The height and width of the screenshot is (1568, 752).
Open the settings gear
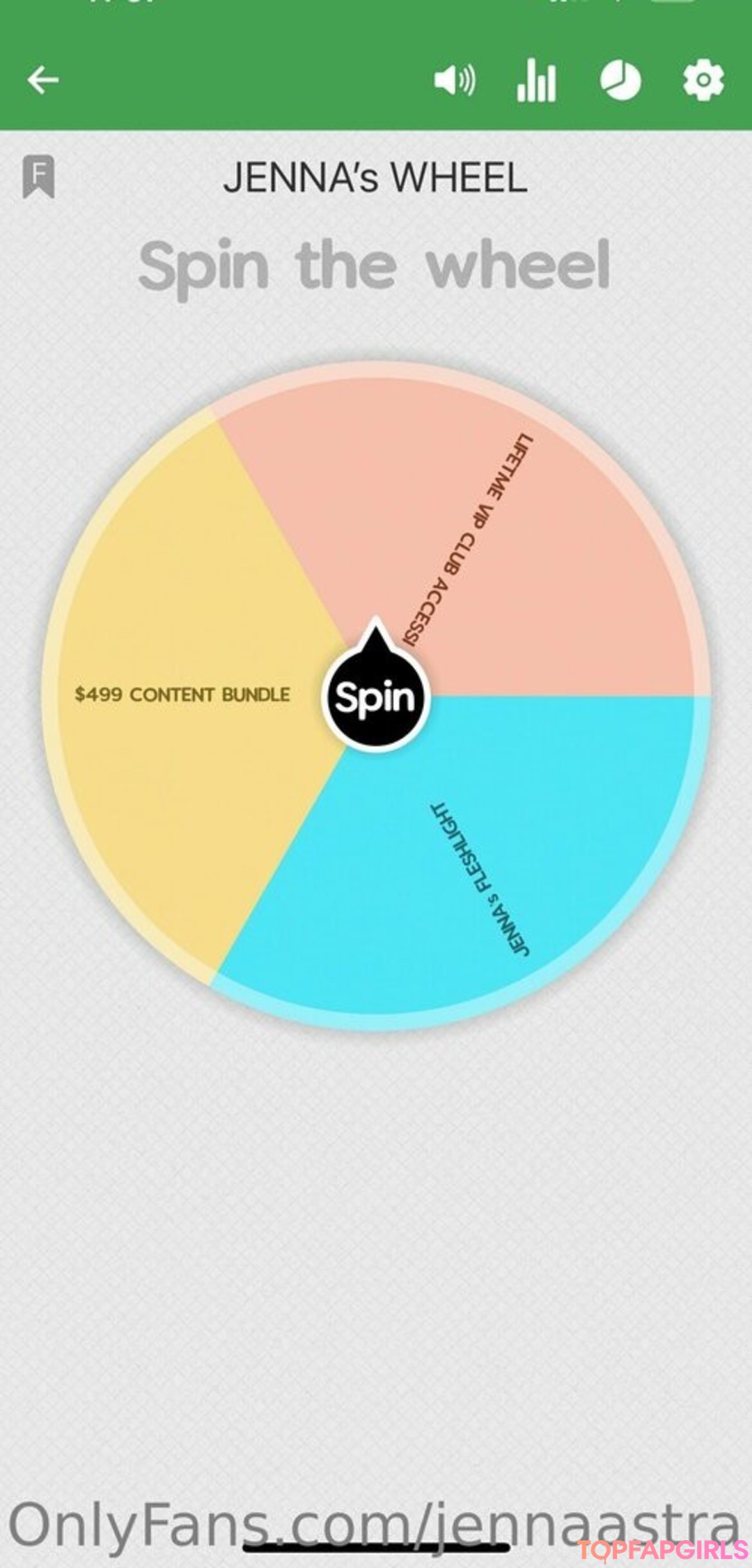pyautogui.click(x=703, y=81)
